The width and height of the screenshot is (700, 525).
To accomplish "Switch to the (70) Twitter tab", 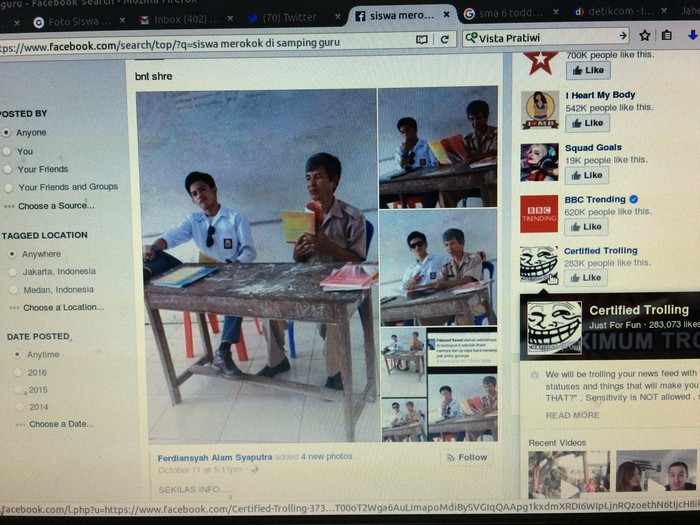I will (x=287, y=18).
